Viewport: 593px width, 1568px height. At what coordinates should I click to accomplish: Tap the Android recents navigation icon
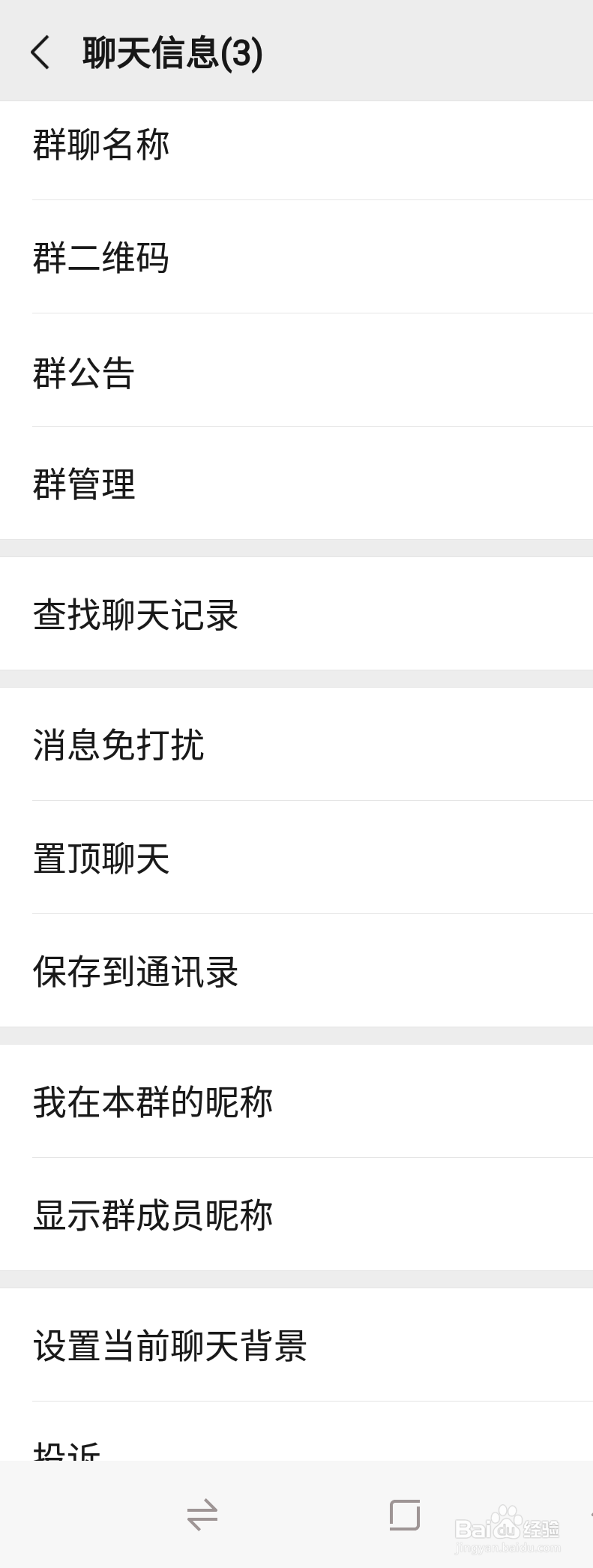pyautogui.click(x=202, y=1514)
